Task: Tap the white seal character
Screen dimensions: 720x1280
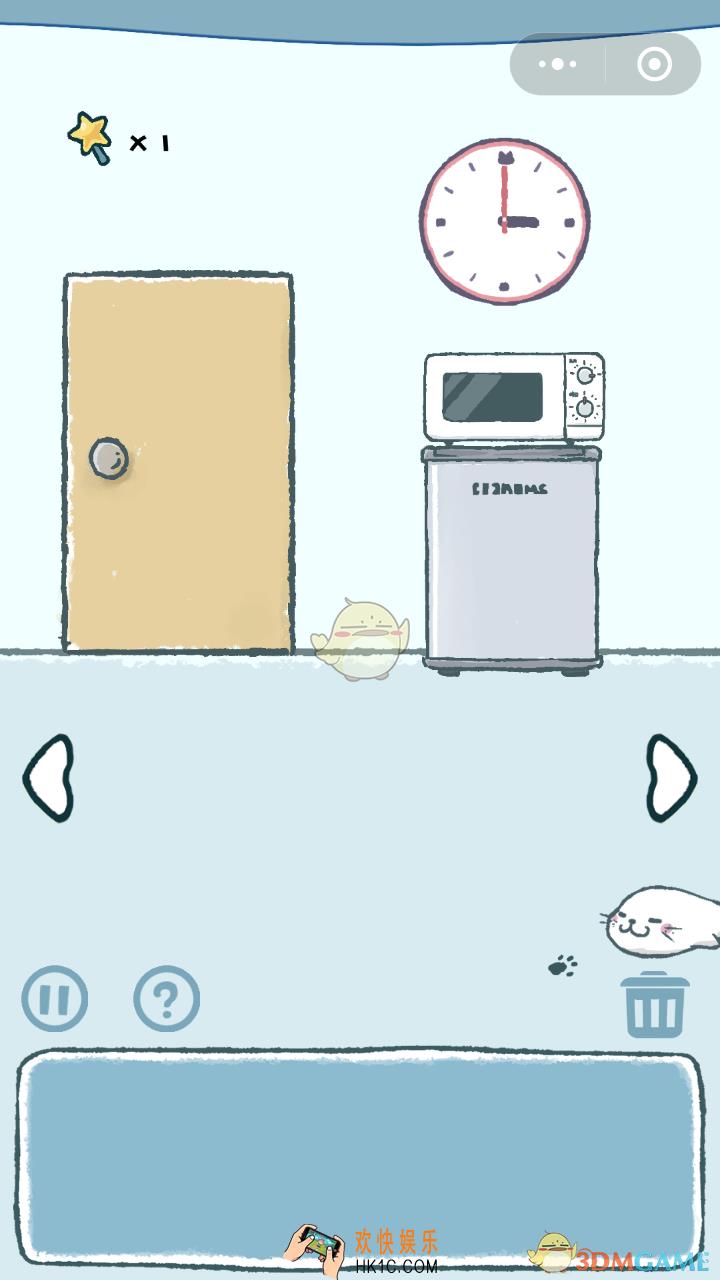Action: click(660, 920)
